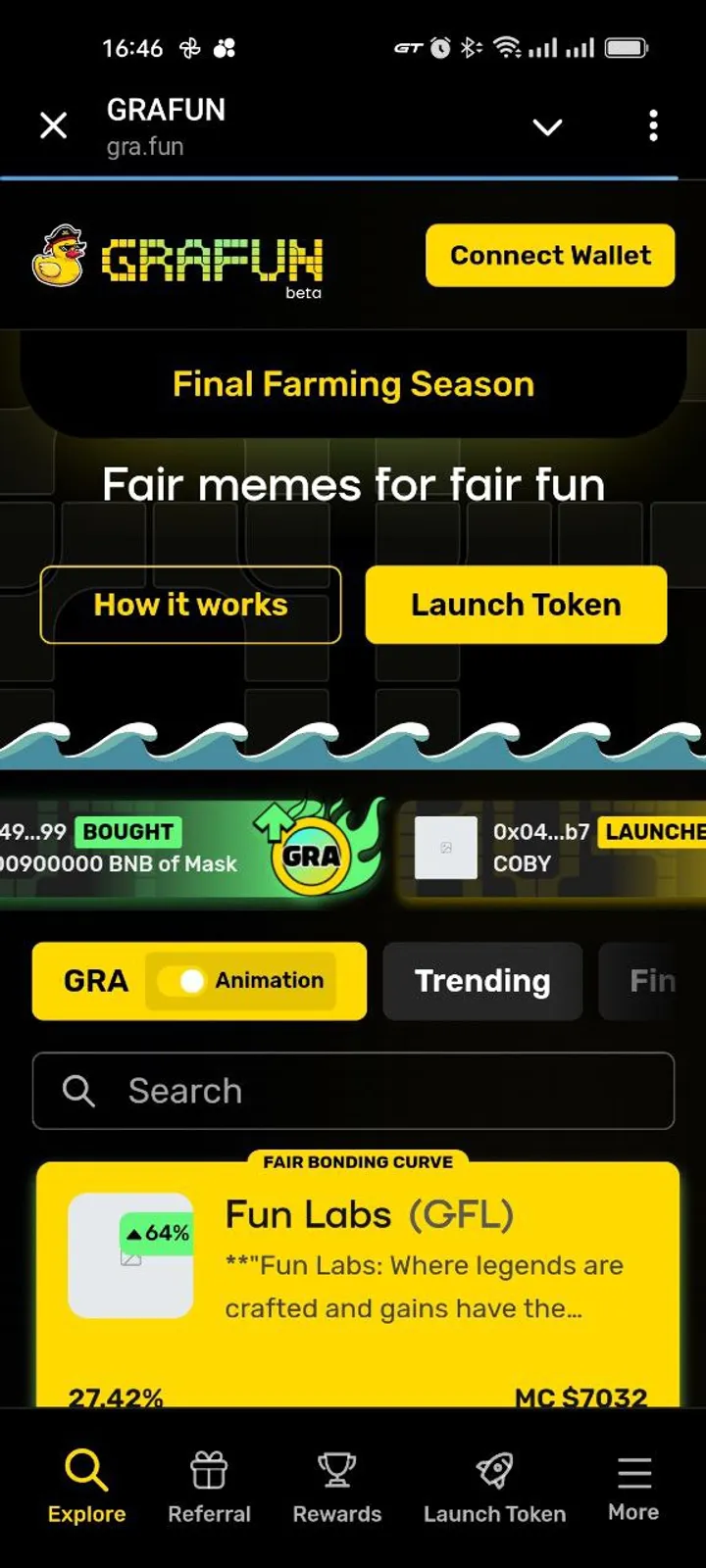Select the GRA filter tab

95,981
